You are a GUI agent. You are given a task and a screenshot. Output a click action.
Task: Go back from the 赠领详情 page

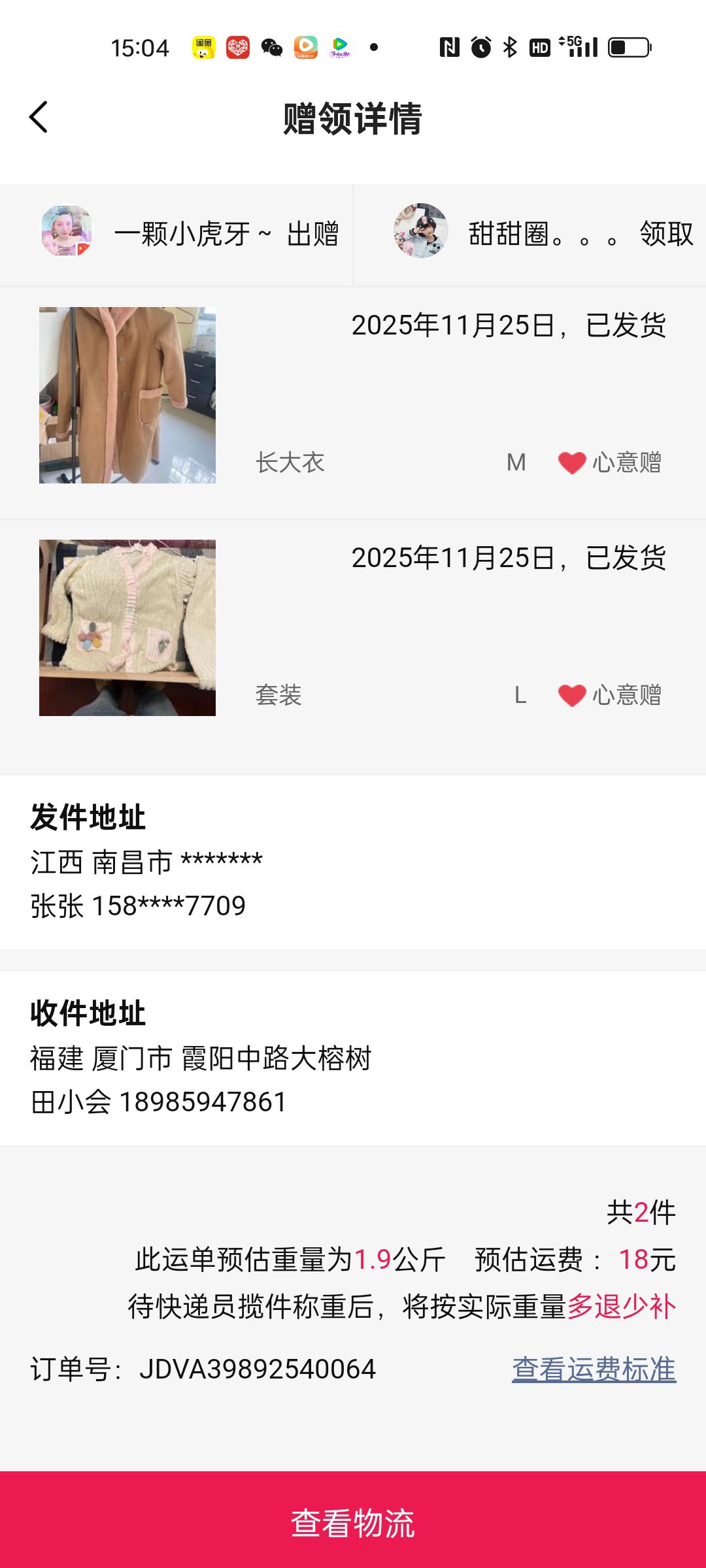click(39, 118)
